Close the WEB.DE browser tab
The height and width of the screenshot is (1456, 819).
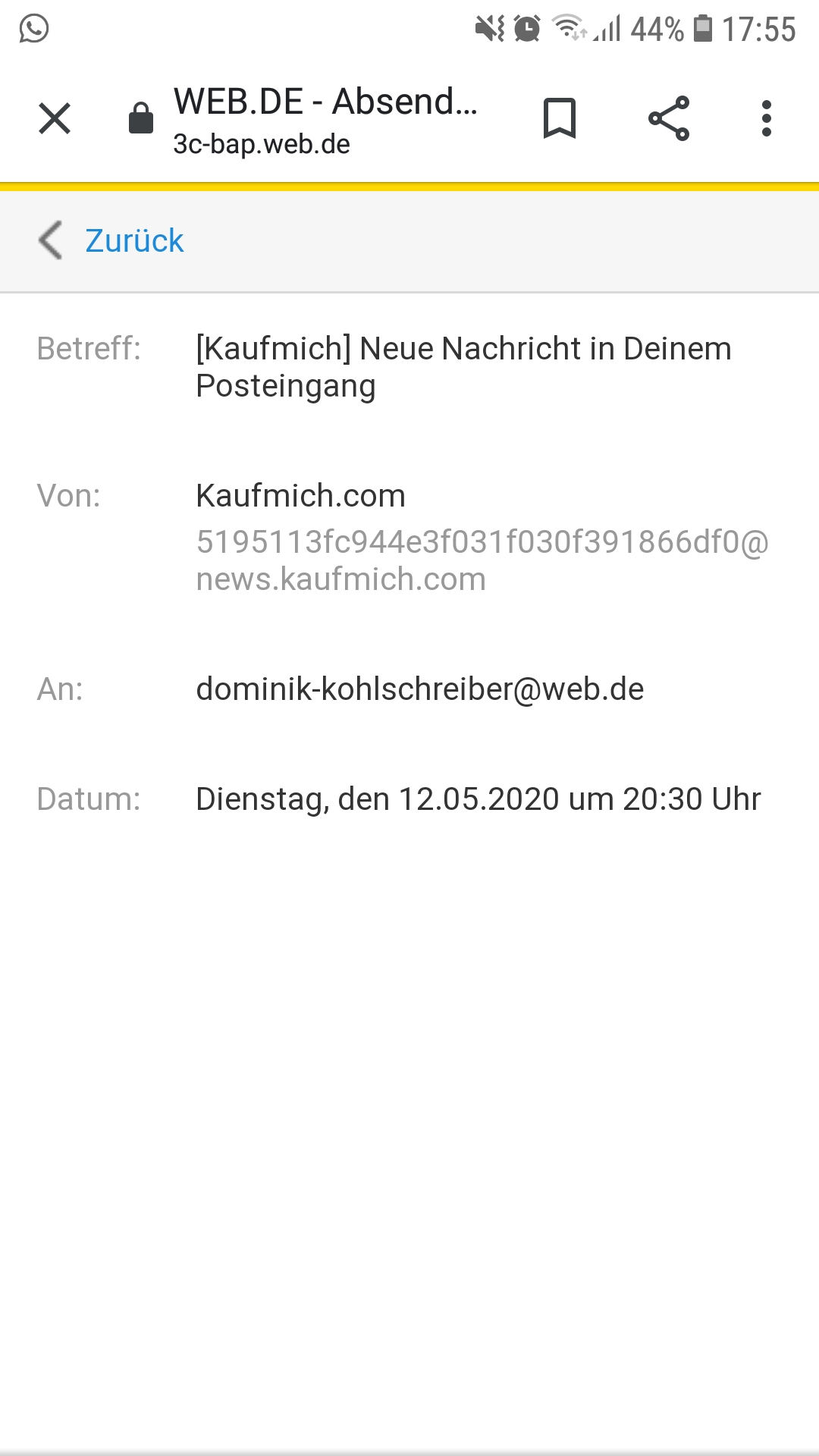point(55,118)
